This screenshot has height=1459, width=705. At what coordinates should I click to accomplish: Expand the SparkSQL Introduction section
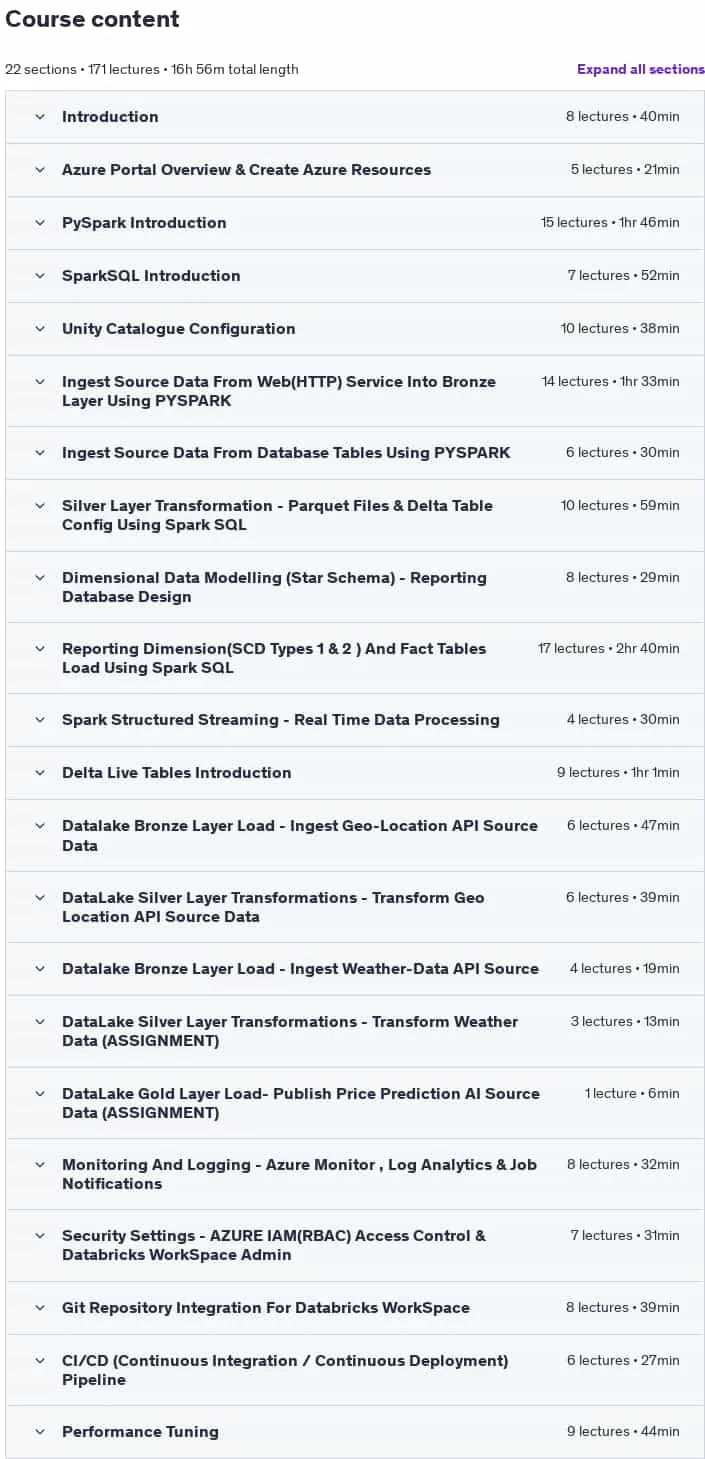(355, 276)
